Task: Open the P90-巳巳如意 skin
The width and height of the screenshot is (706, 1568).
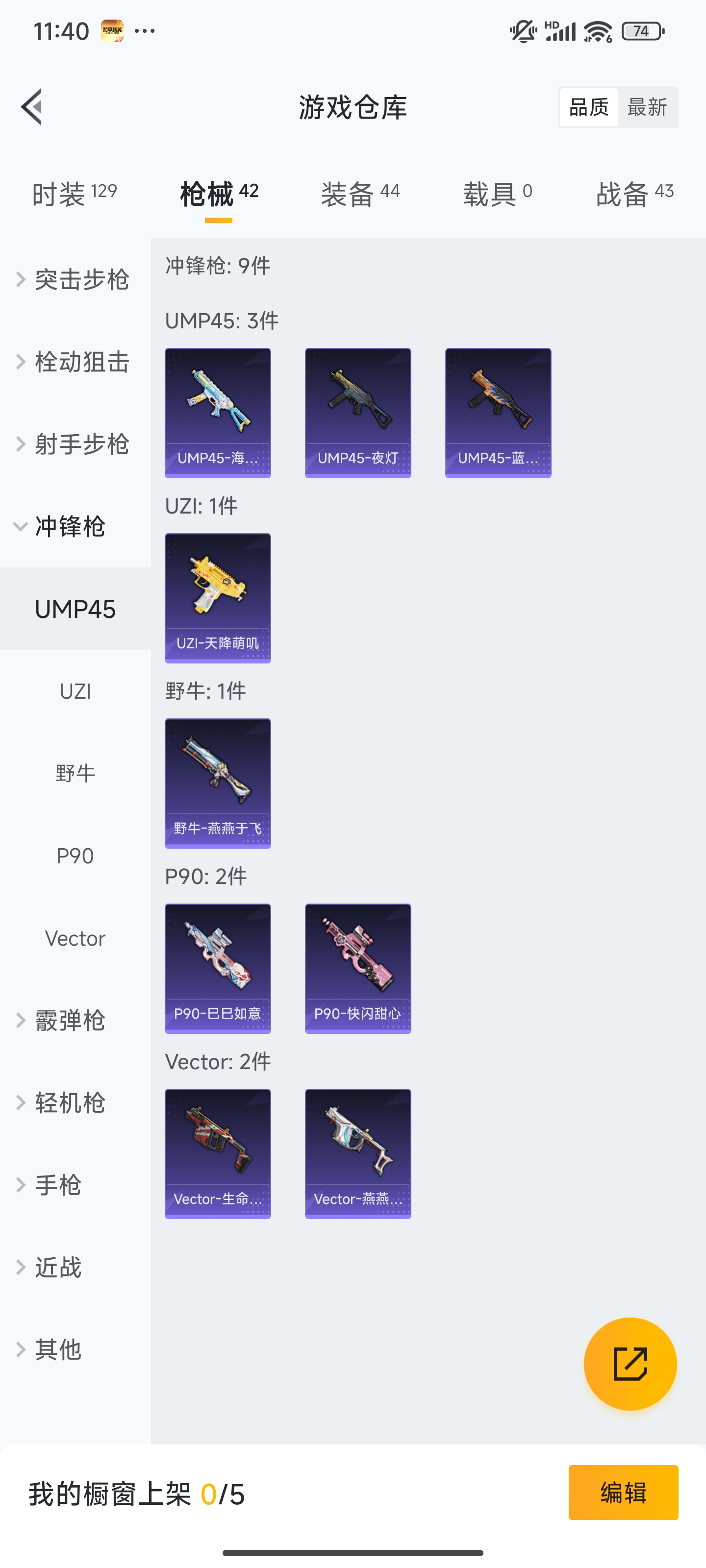Action: click(218, 968)
